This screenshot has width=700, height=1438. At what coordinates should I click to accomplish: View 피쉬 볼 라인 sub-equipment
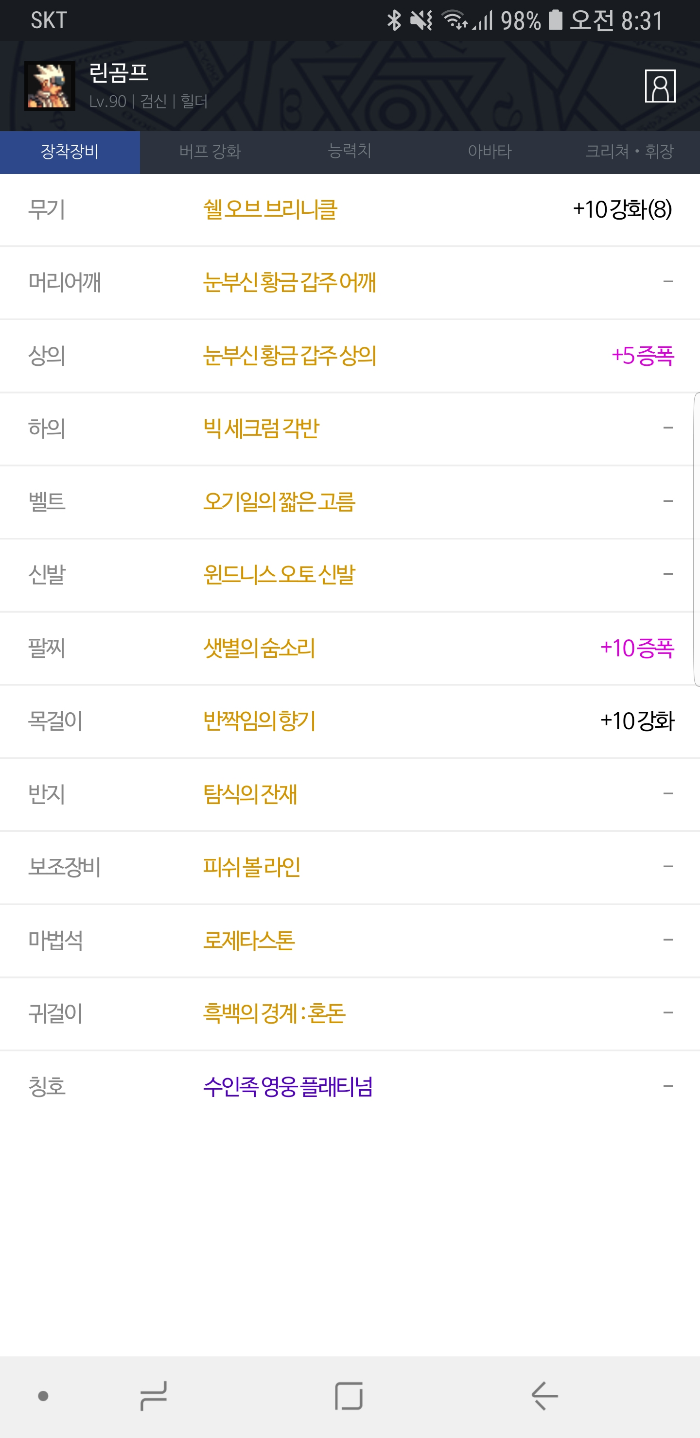coord(252,867)
